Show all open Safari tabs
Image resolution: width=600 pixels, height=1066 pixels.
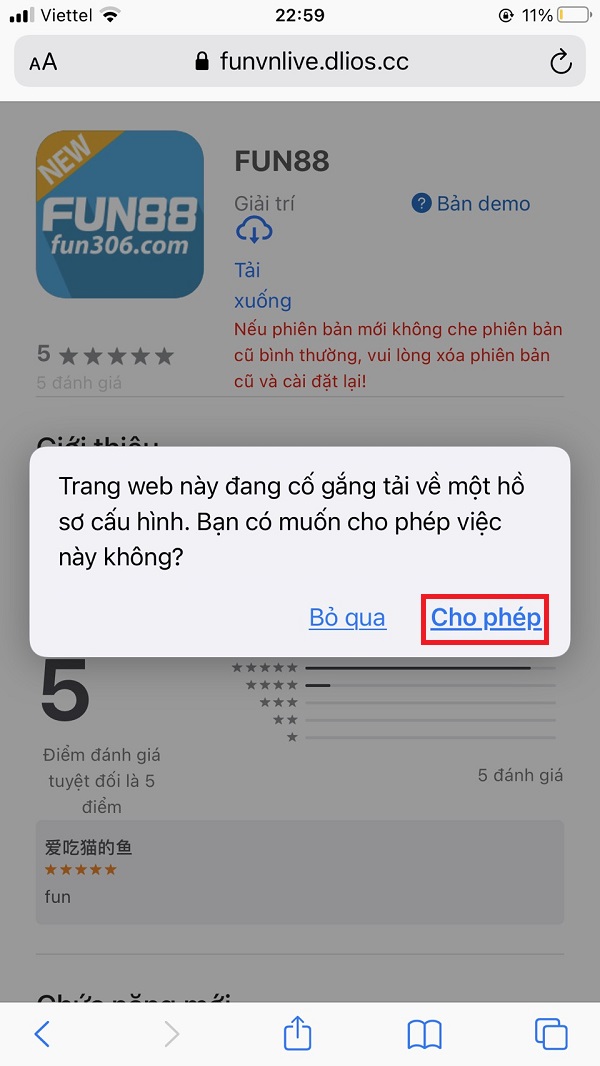[x=551, y=1033]
